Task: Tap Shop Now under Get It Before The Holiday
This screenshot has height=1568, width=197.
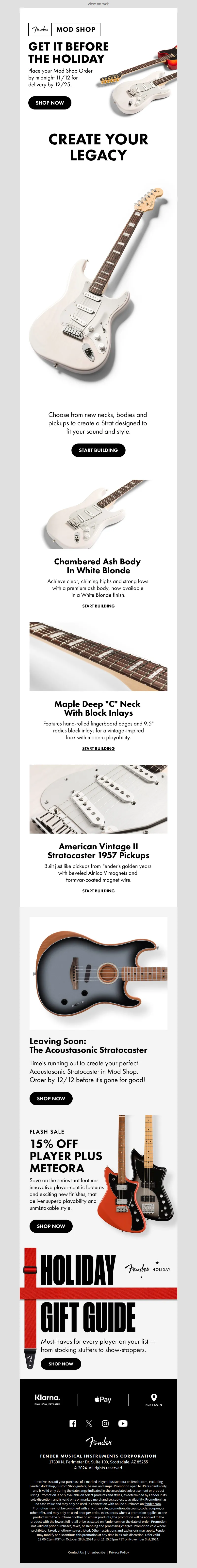Action: pos(50,102)
